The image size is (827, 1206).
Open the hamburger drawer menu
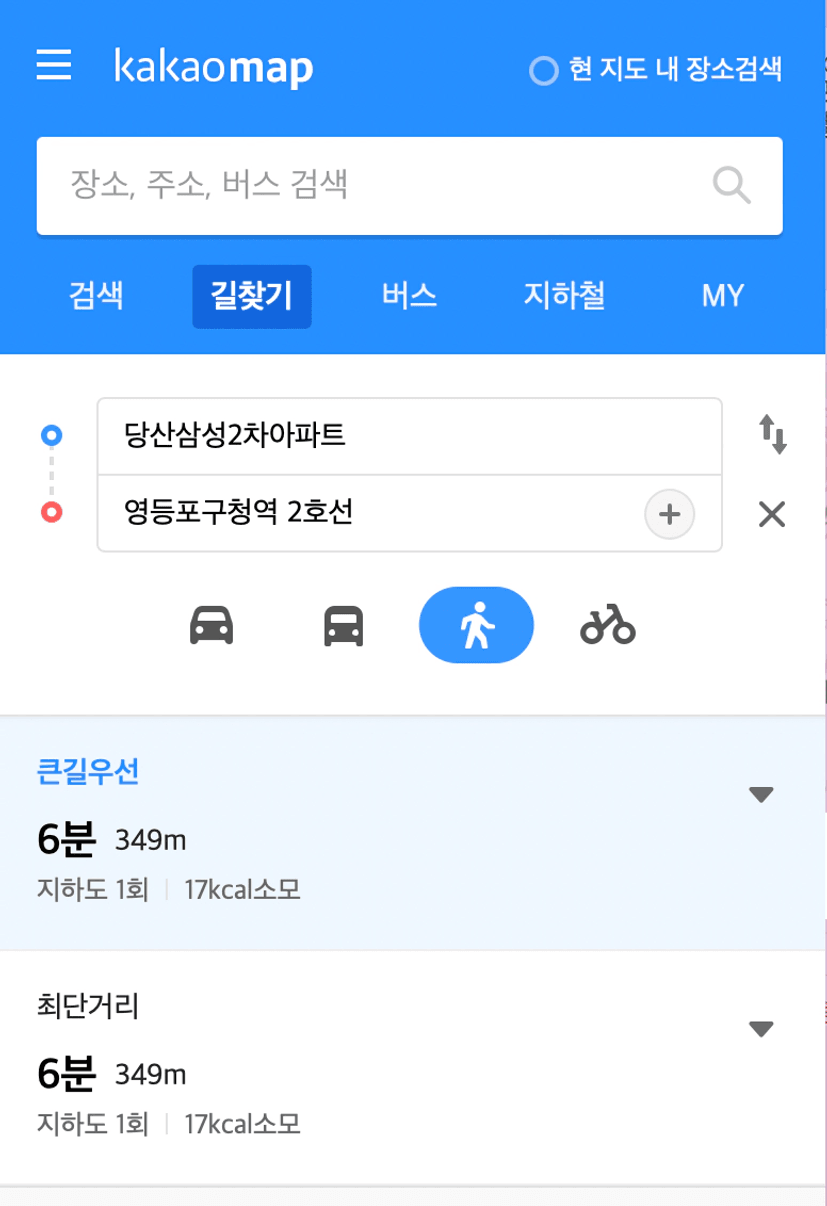pyautogui.click(x=54, y=66)
